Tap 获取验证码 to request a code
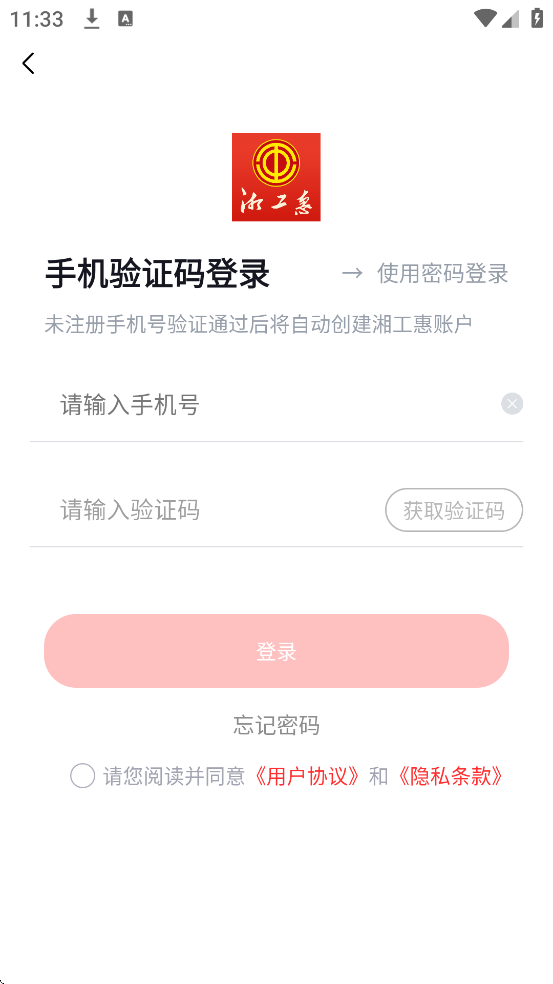Viewport: 553px width, 984px height. (x=454, y=510)
